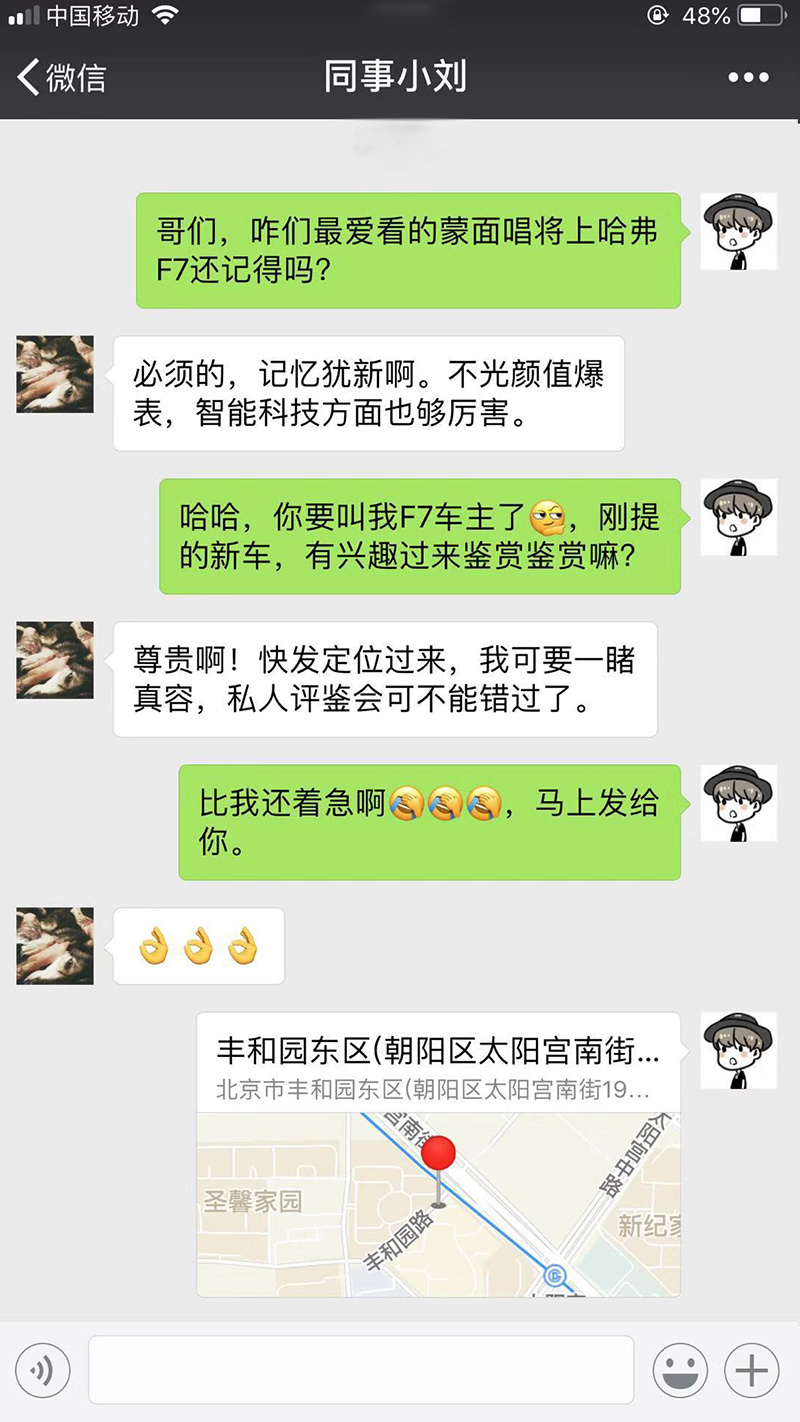Viewport: 800px width, 1422px height.
Task: Open the emoji sticker panel
Action: pos(680,1370)
